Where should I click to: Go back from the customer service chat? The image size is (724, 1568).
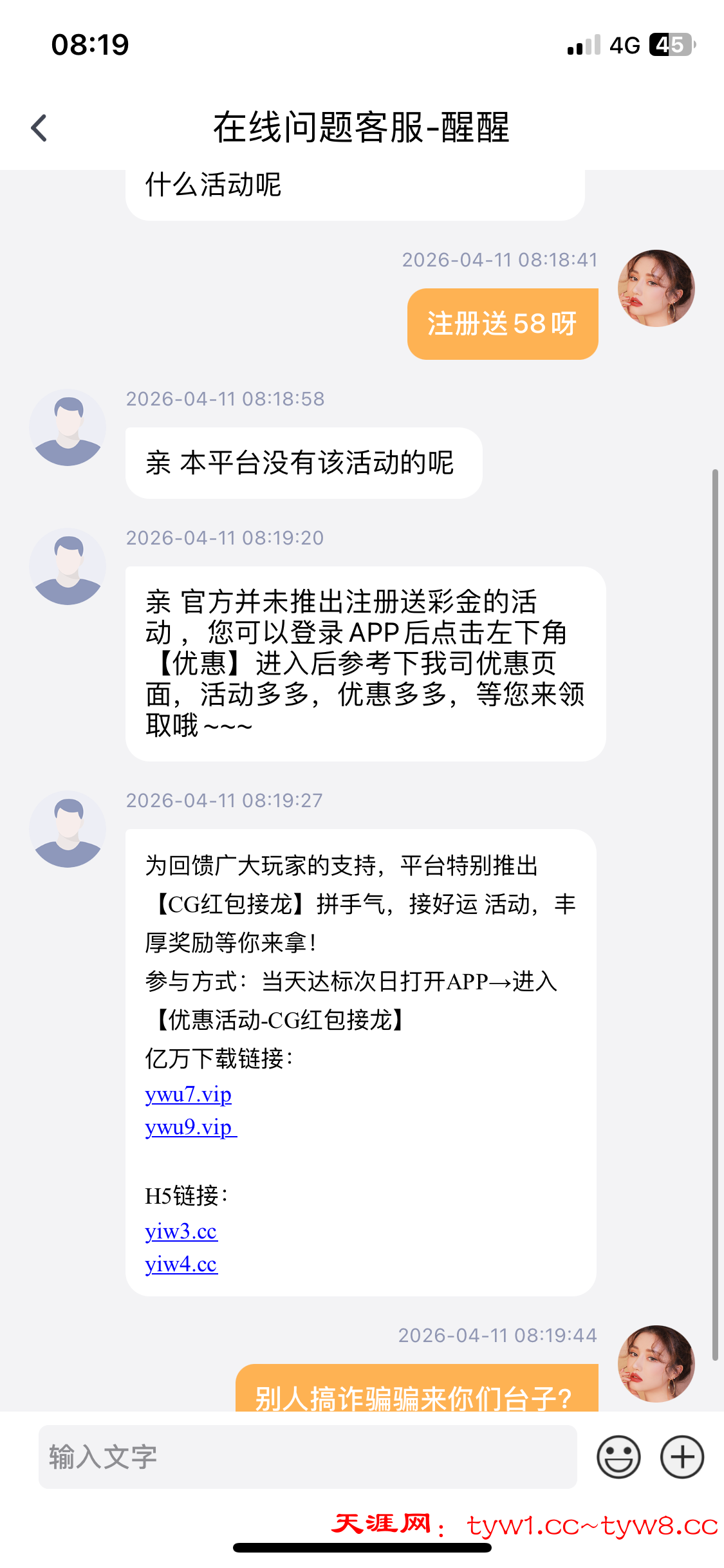[40, 128]
